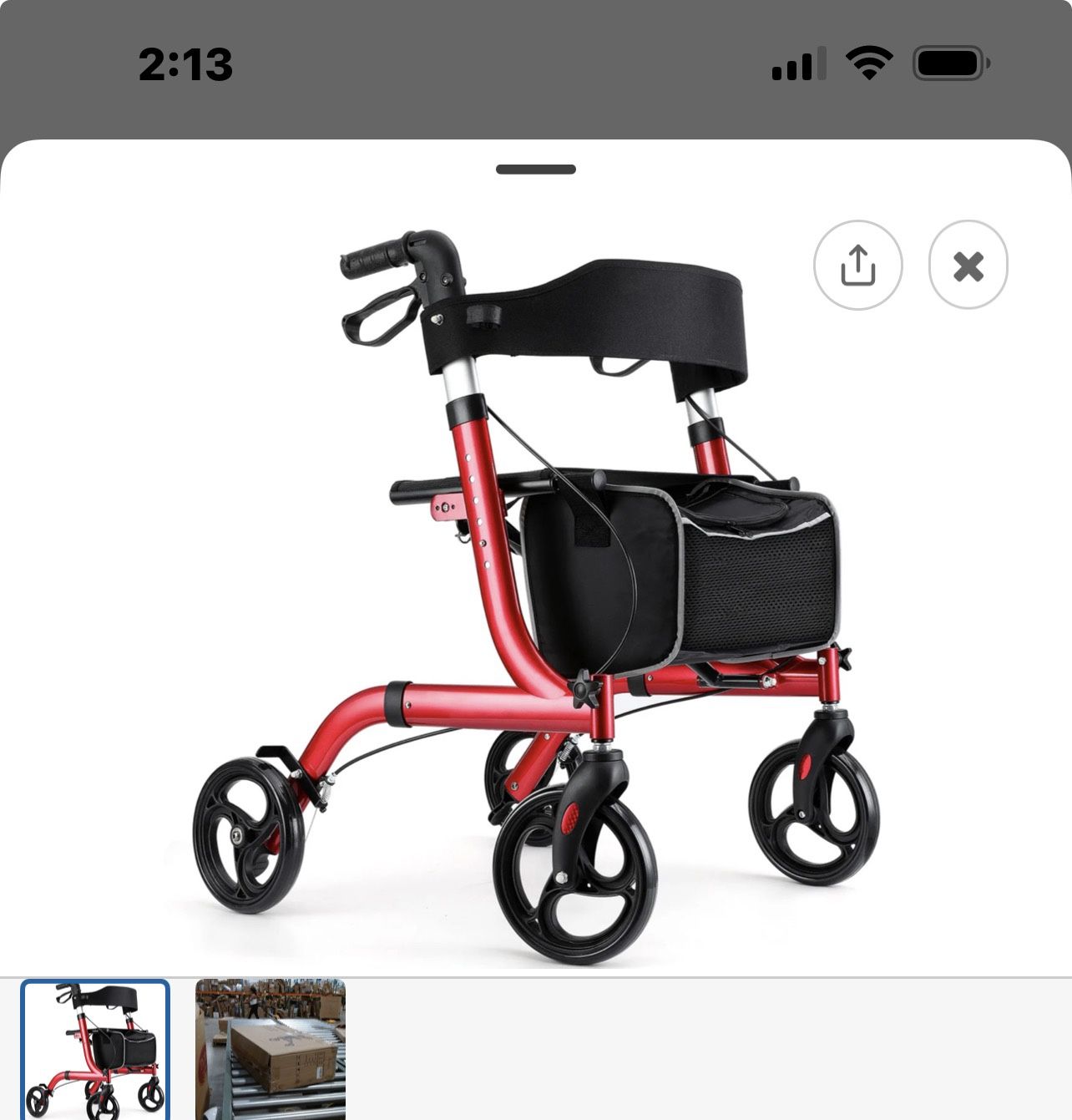
Task: Tap the cellular signal bars icon
Action: click(798, 59)
